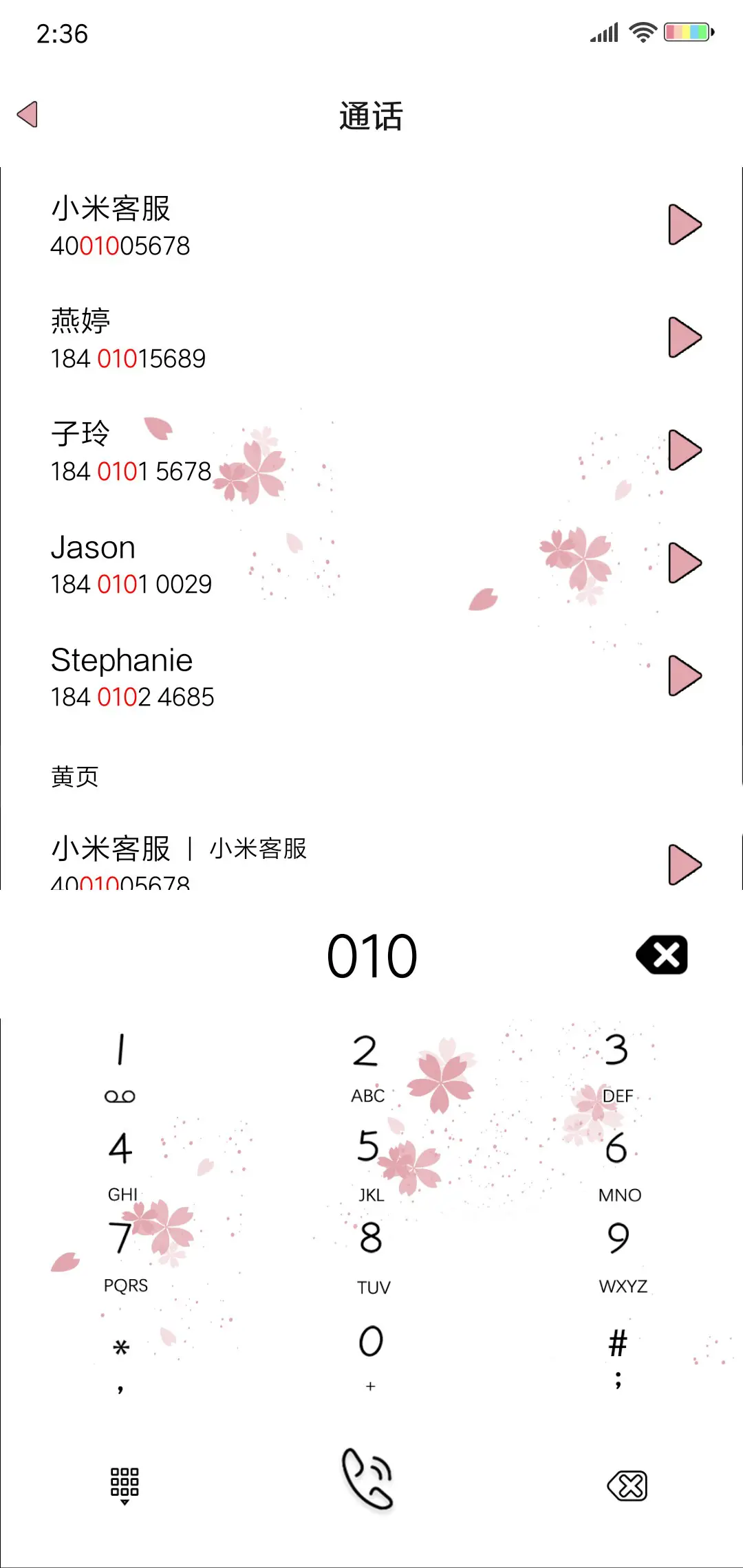Tap the backspace icon next to 010
Viewport: 743px width, 1568px height.
(x=662, y=955)
